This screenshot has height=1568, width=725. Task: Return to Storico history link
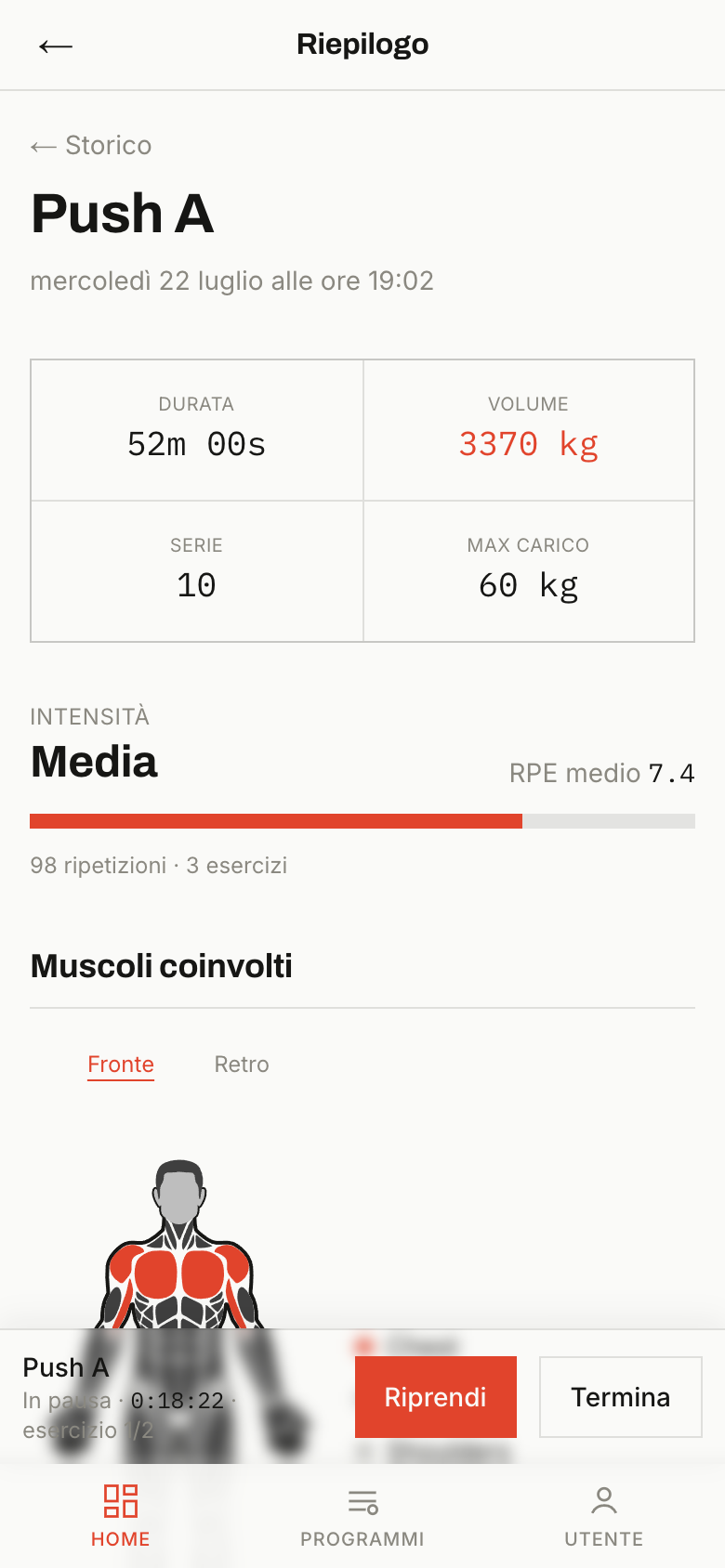point(91,146)
